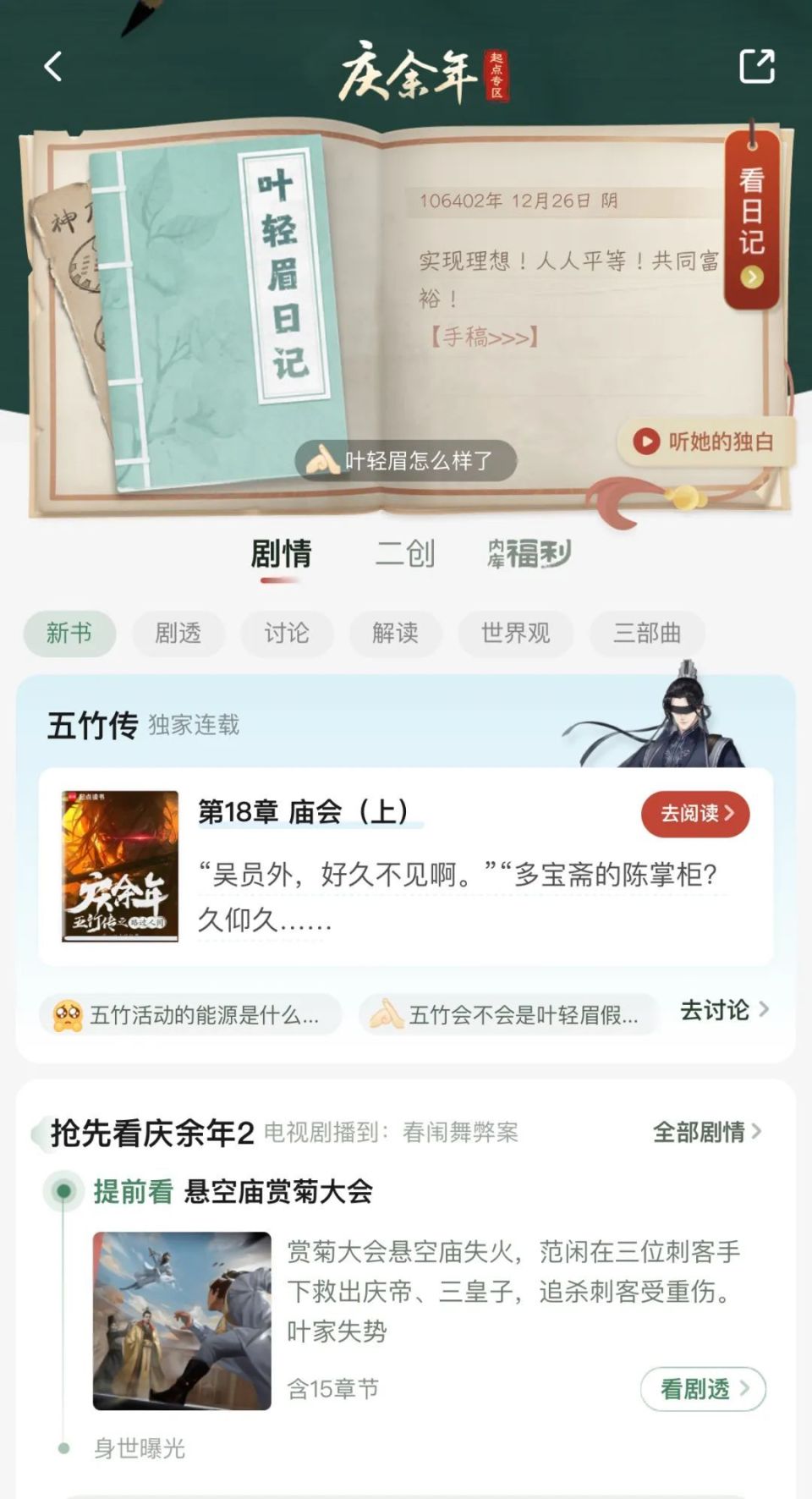Select the 新书 chip
The width and height of the screenshot is (812, 1499).
click(x=69, y=633)
